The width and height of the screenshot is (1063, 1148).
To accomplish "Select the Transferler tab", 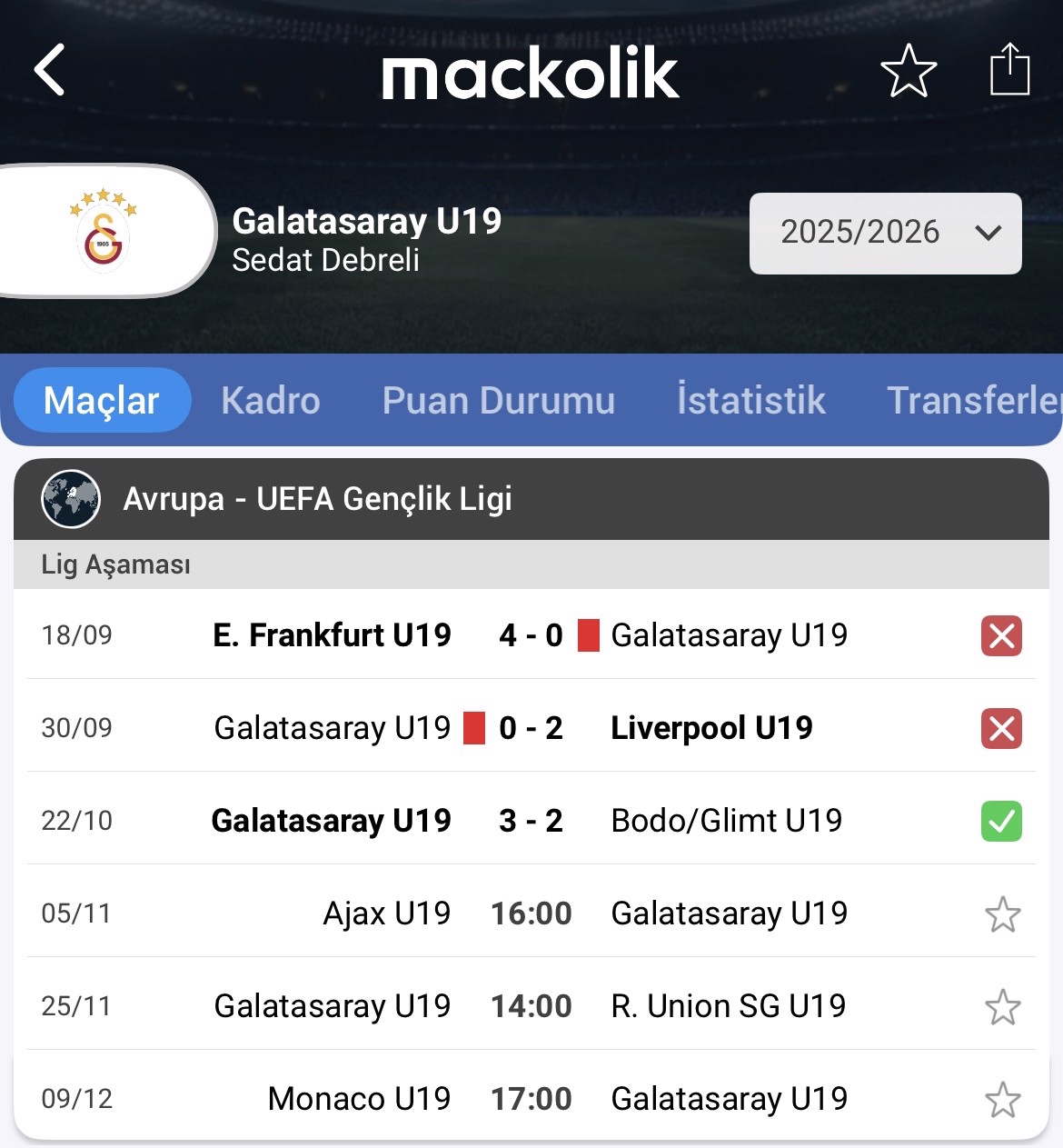I will tap(972, 401).
